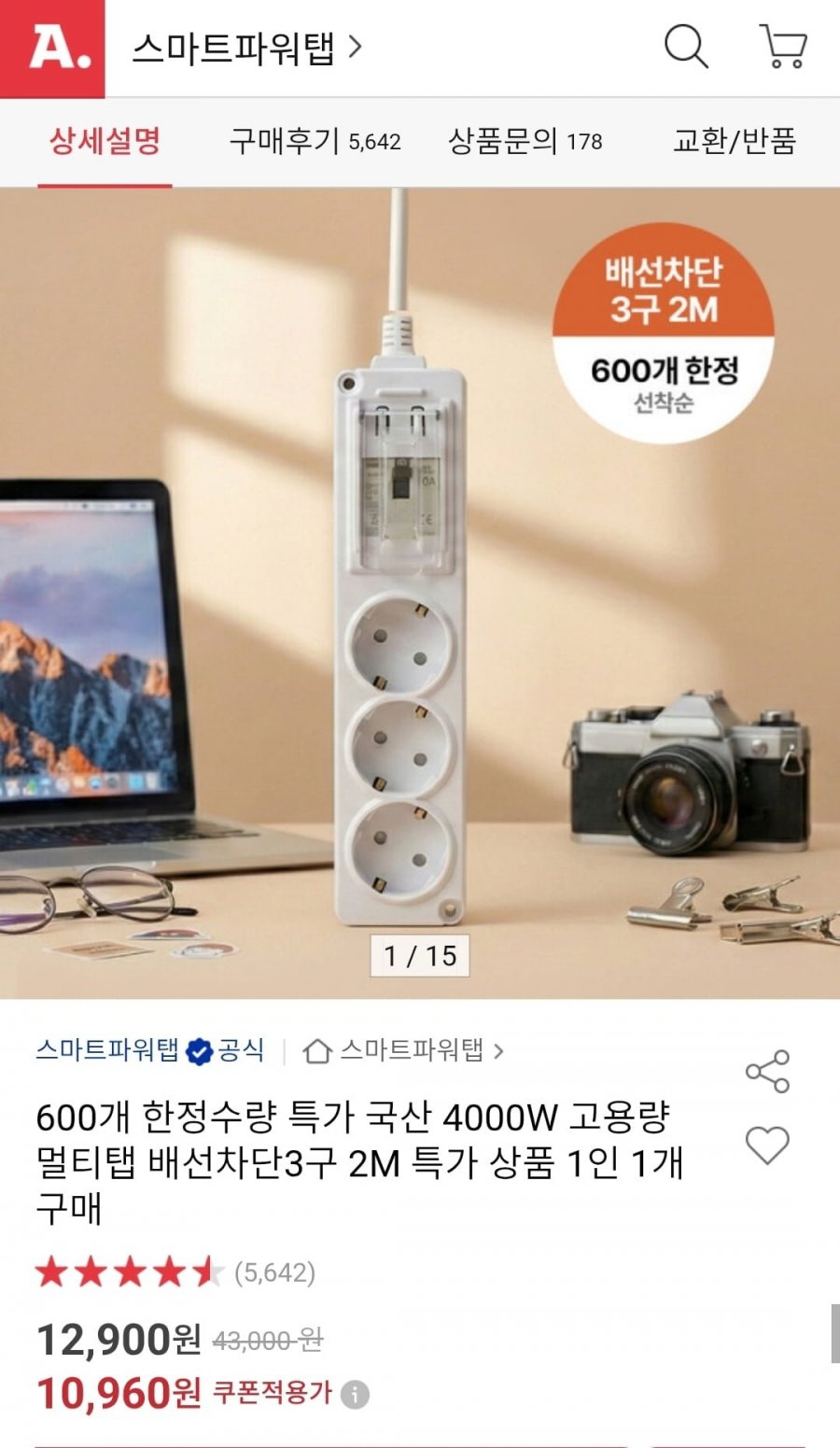Switch to the 교환/반품 tab
The height and width of the screenshot is (1448, 840).
point(735,142)
